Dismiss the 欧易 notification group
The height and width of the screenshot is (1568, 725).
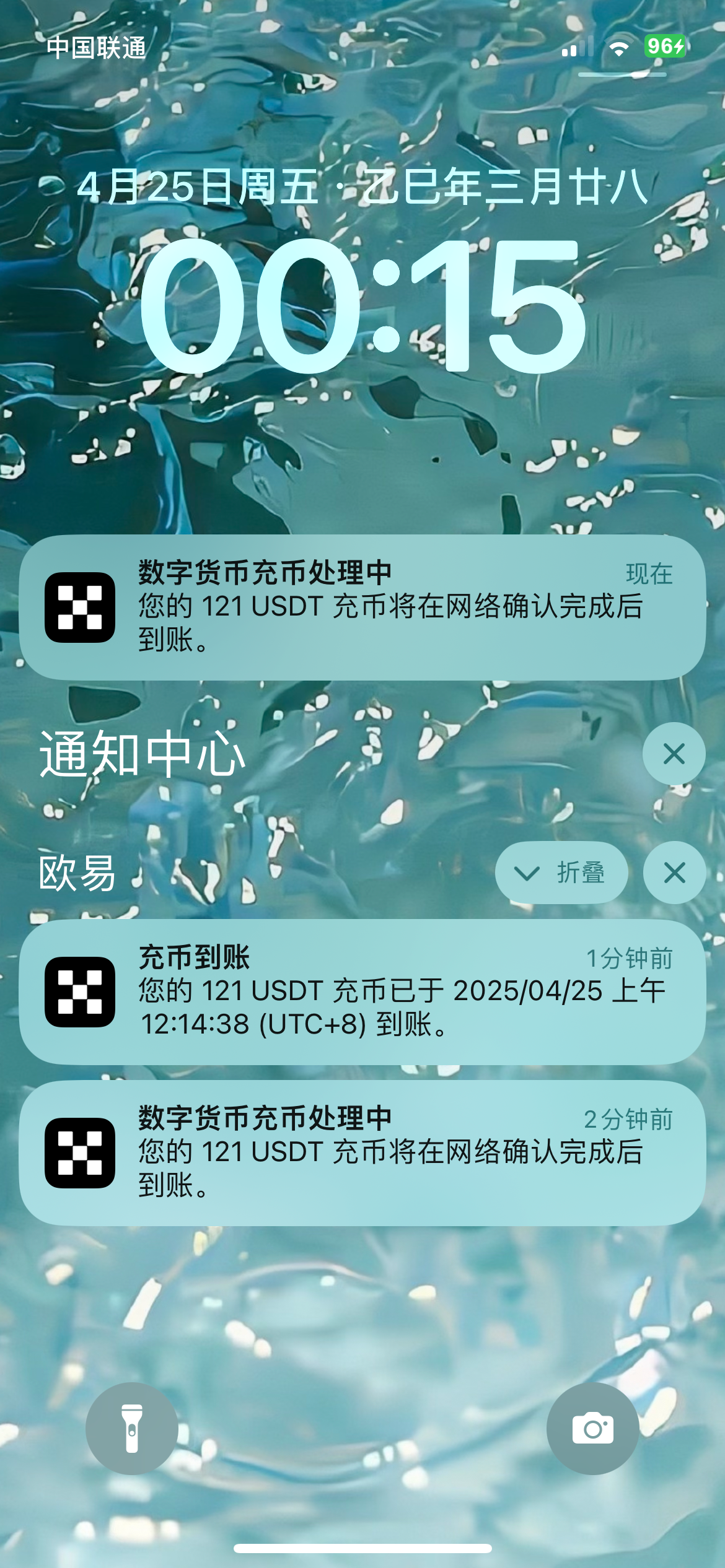674,873
